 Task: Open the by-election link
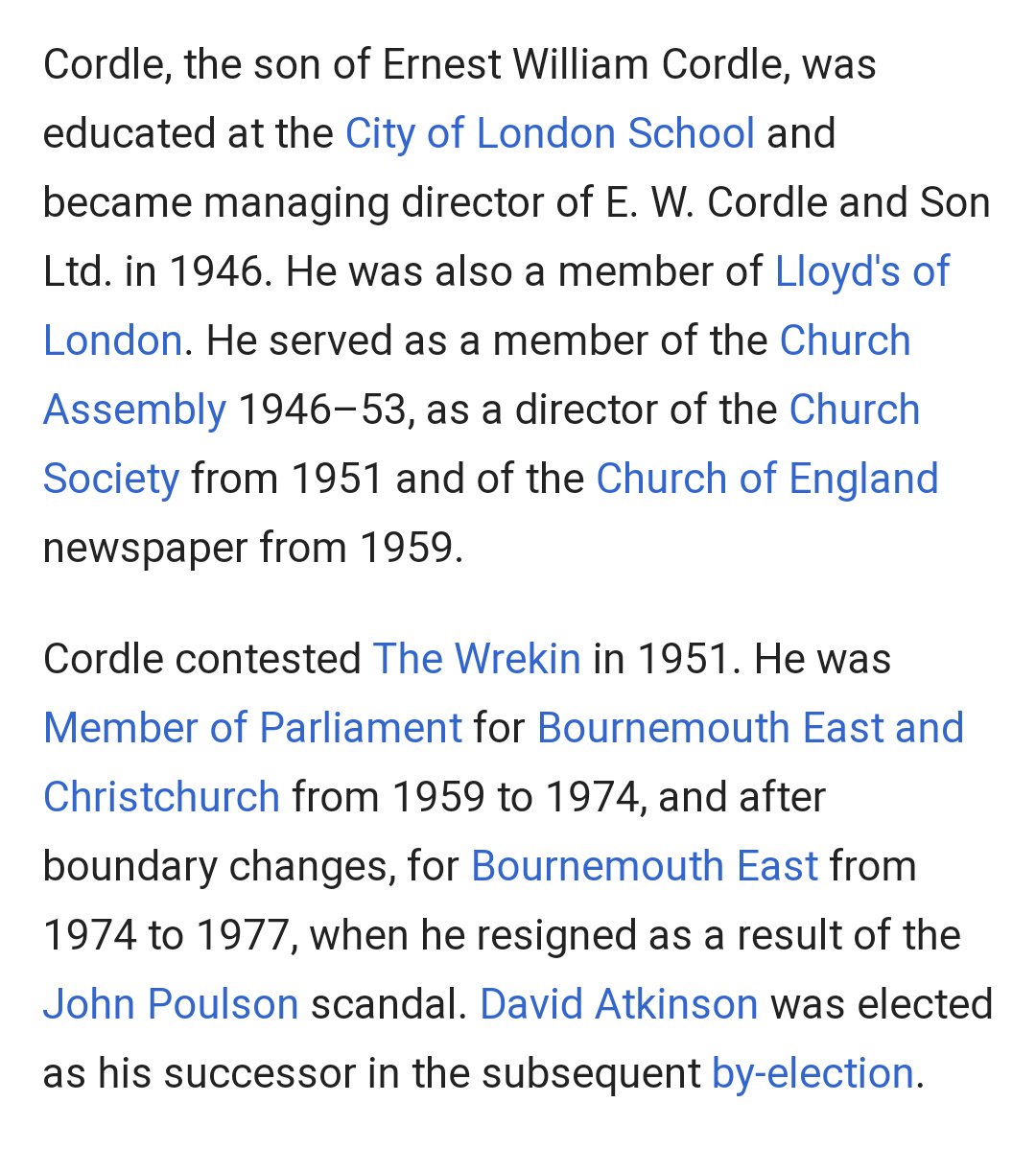pyautogui.click(x=812, y=1073)
